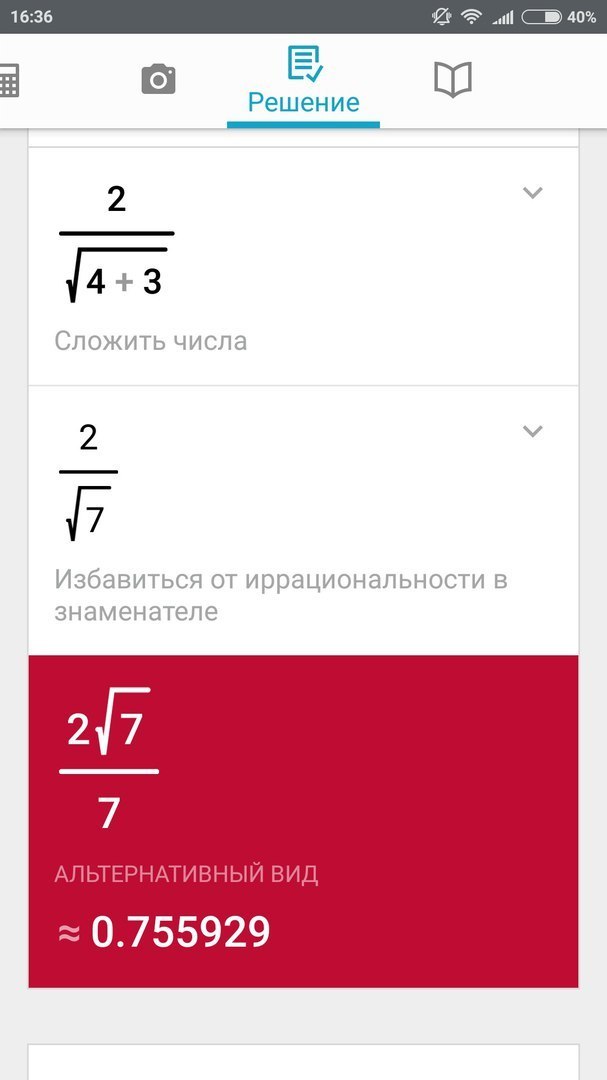The image size is (607, 1080).
Task: Open the book tab
Action: click(453, 80)
